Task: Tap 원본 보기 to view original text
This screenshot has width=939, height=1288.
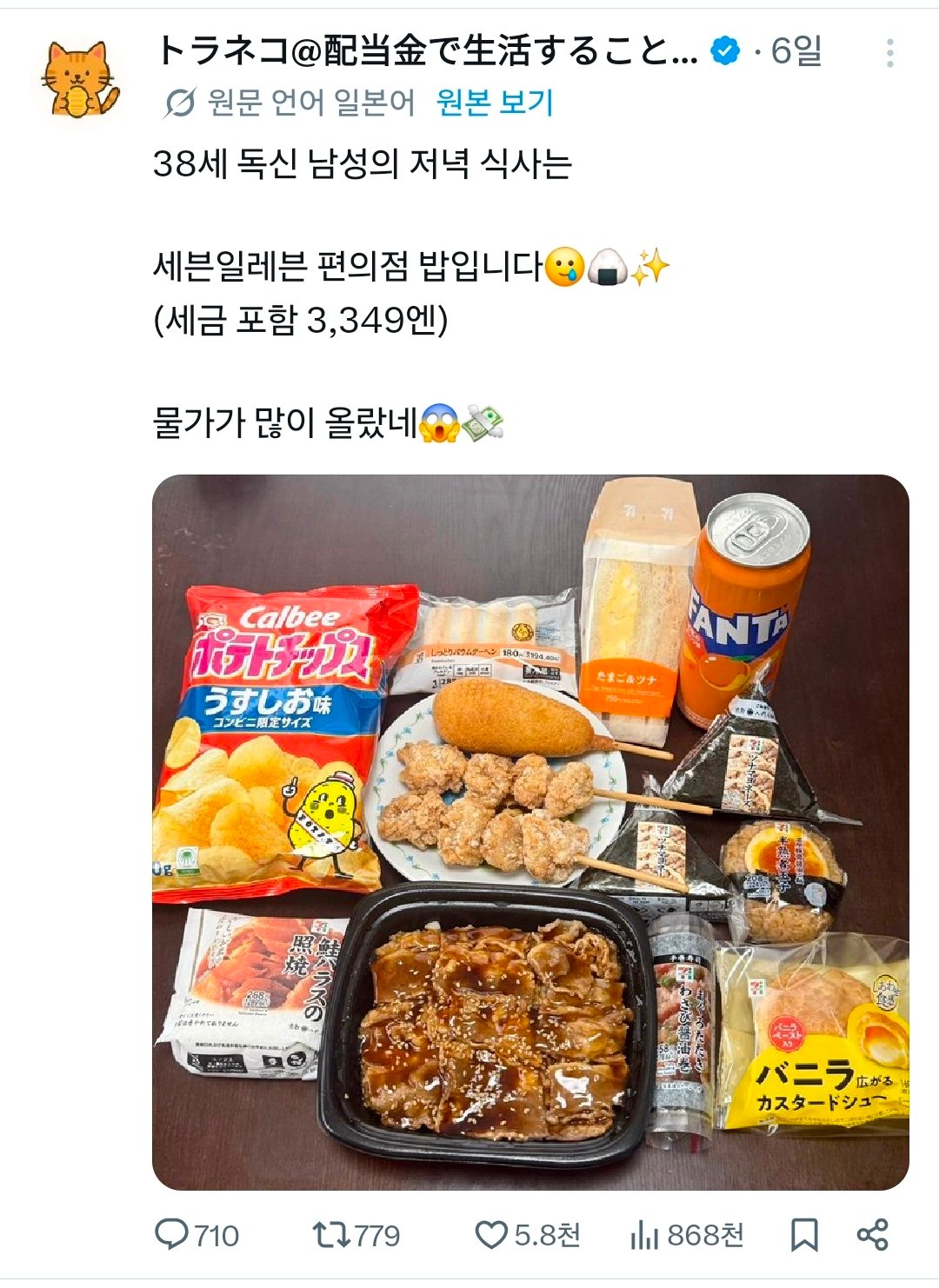Action: coord(494,103)
